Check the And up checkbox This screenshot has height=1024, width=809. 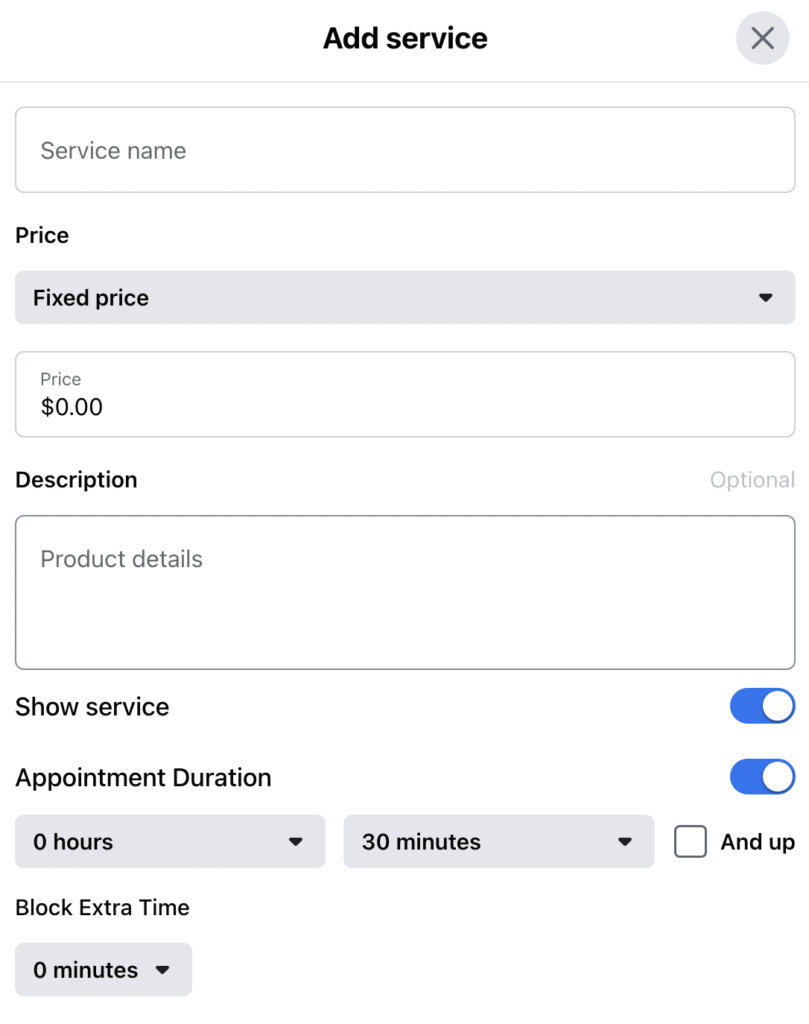(690, 842)
